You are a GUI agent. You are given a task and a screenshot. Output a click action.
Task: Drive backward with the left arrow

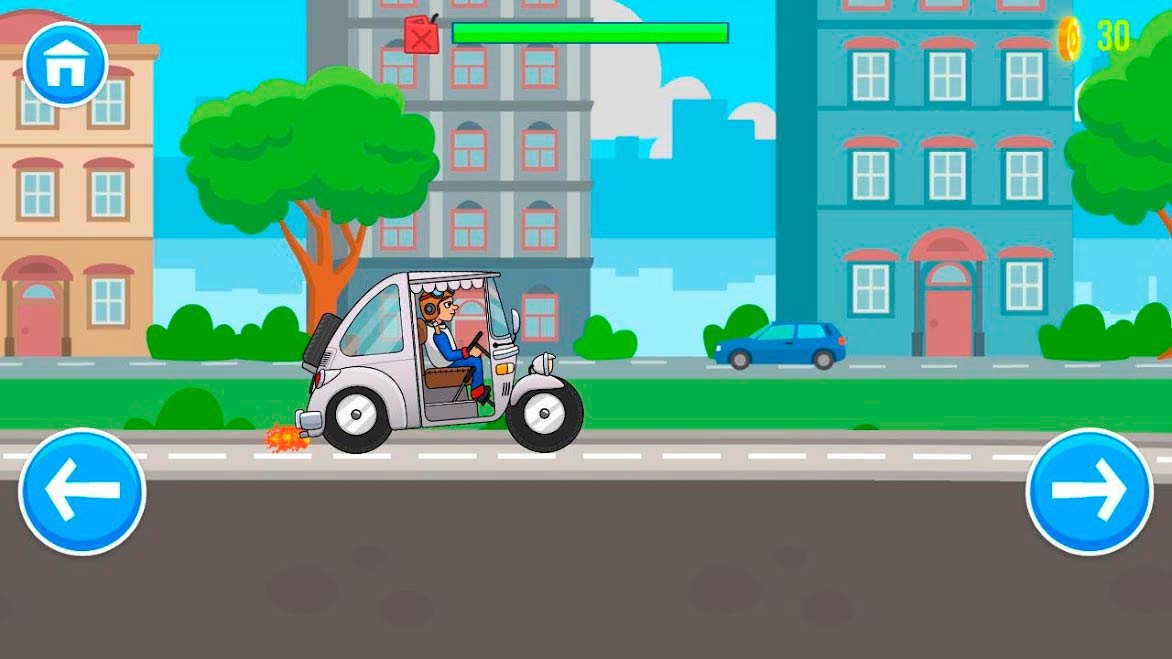point(82,491)
